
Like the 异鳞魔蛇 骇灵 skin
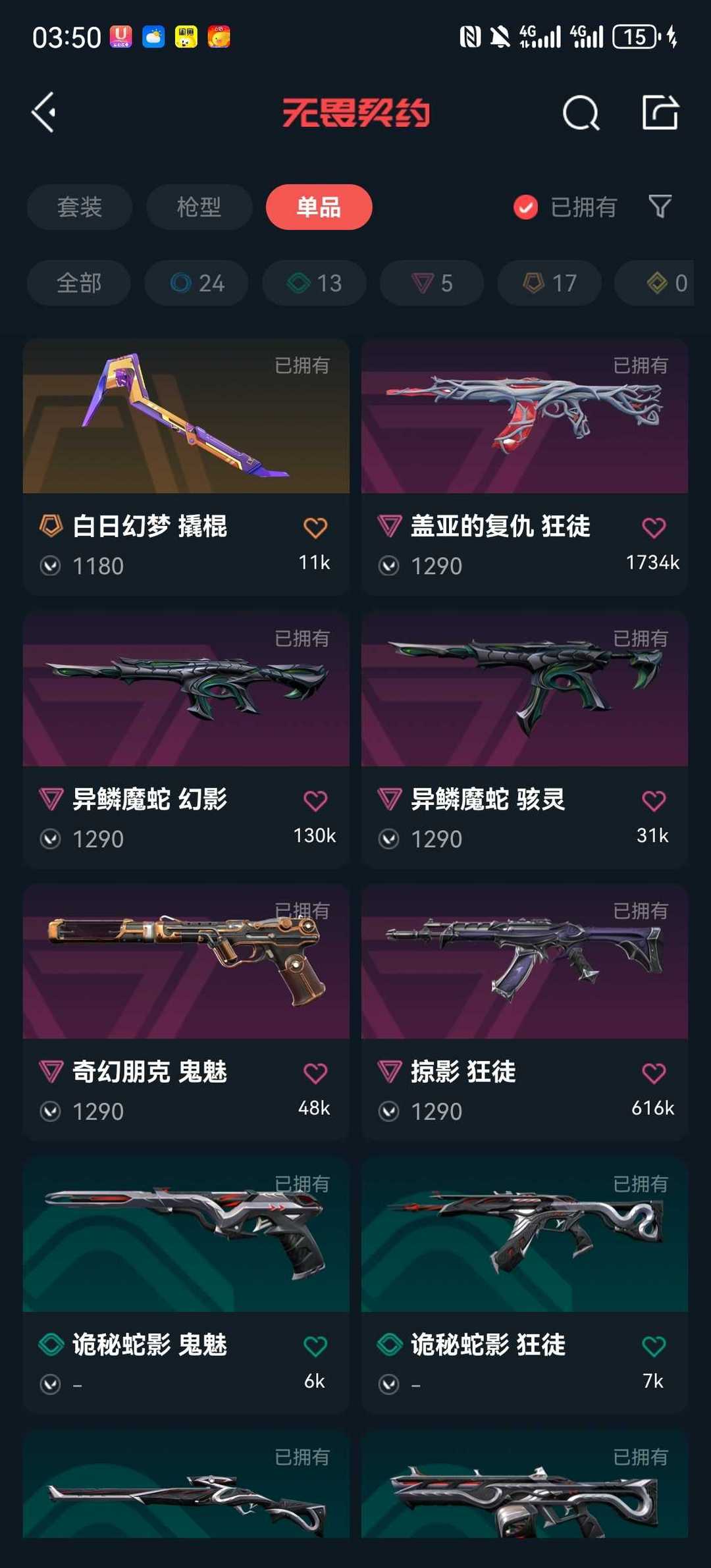pyautogui.click(x=653, y=801)
